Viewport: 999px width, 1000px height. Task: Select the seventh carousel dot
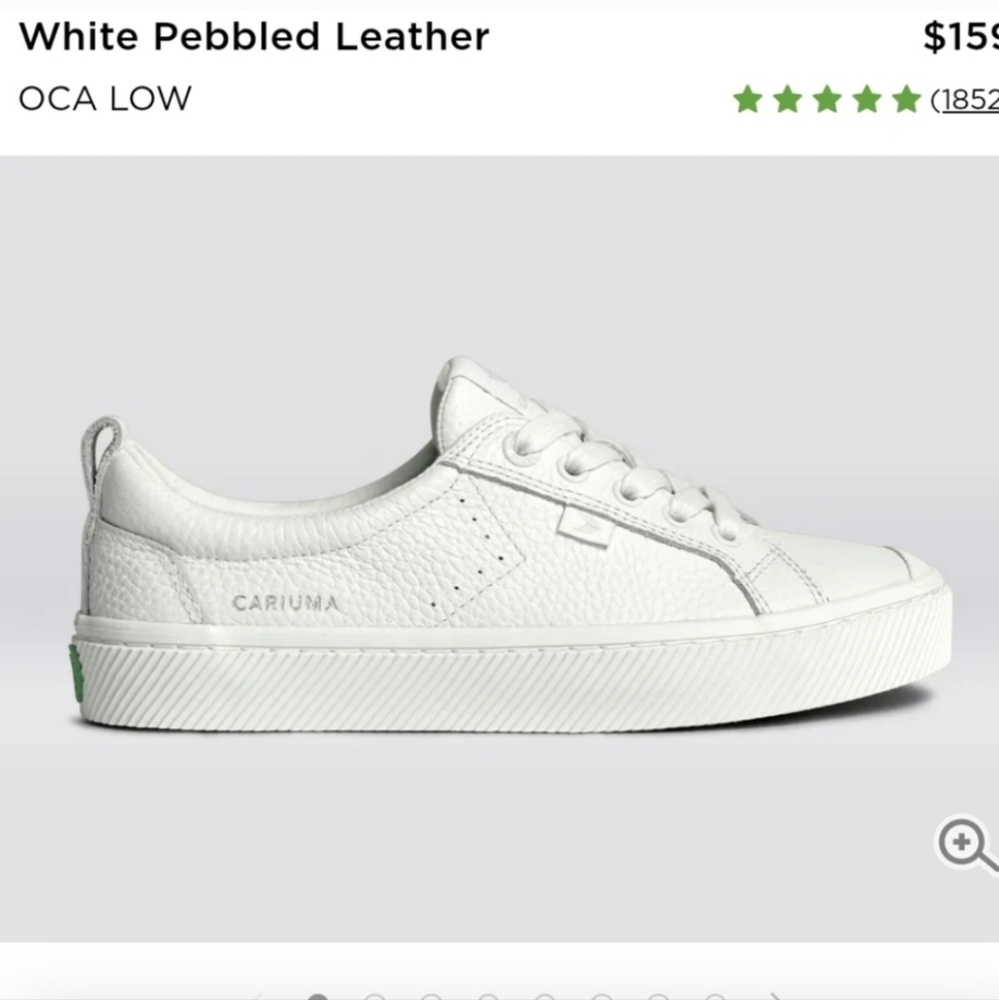(x=656, y=997)
